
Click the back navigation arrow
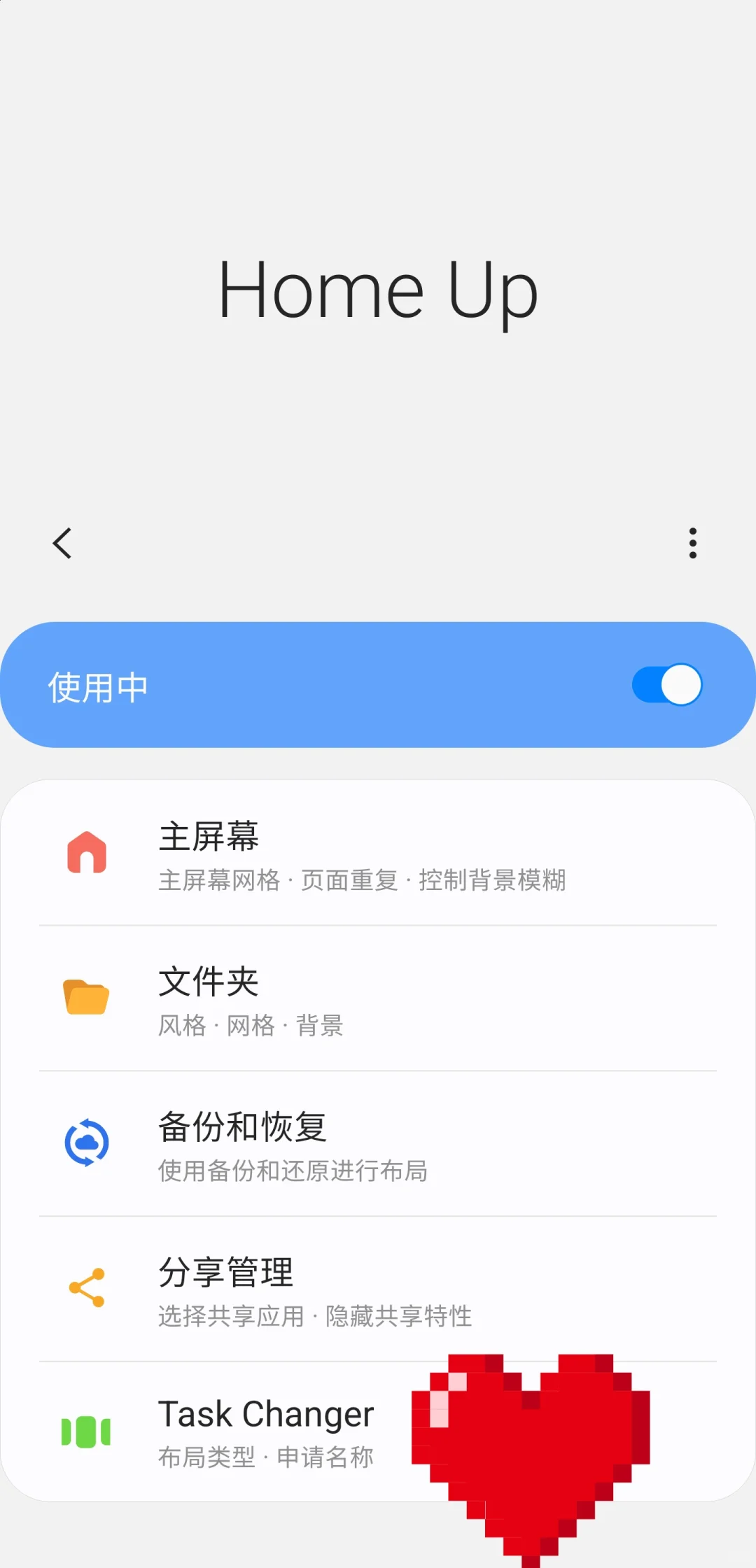pos(62,543)
